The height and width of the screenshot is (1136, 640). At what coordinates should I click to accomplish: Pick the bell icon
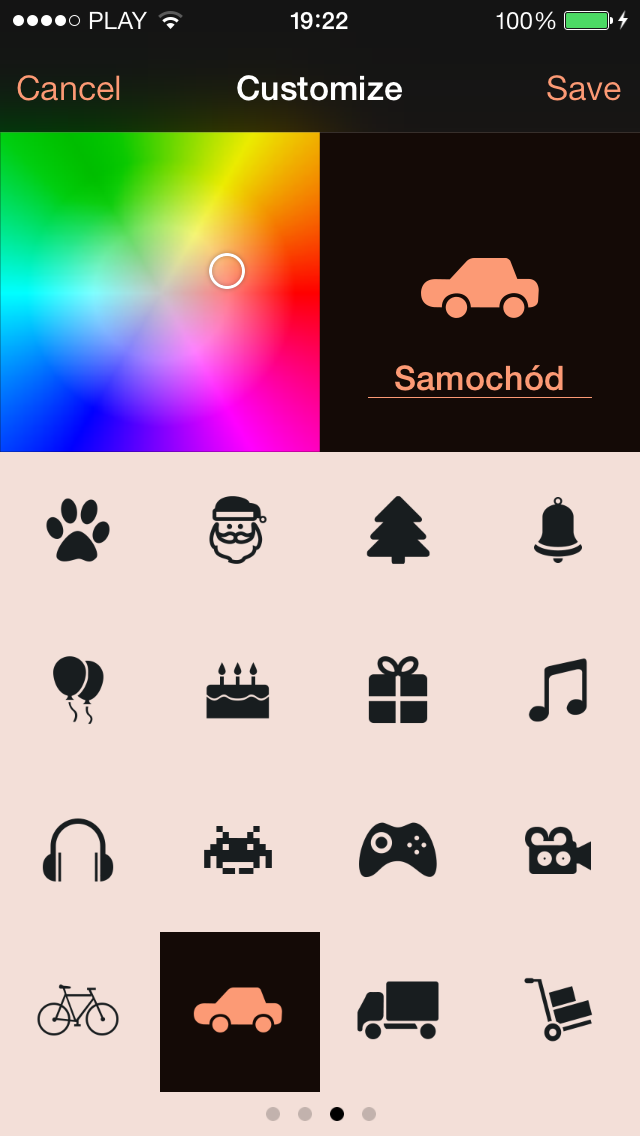click(x=558, y=531)
